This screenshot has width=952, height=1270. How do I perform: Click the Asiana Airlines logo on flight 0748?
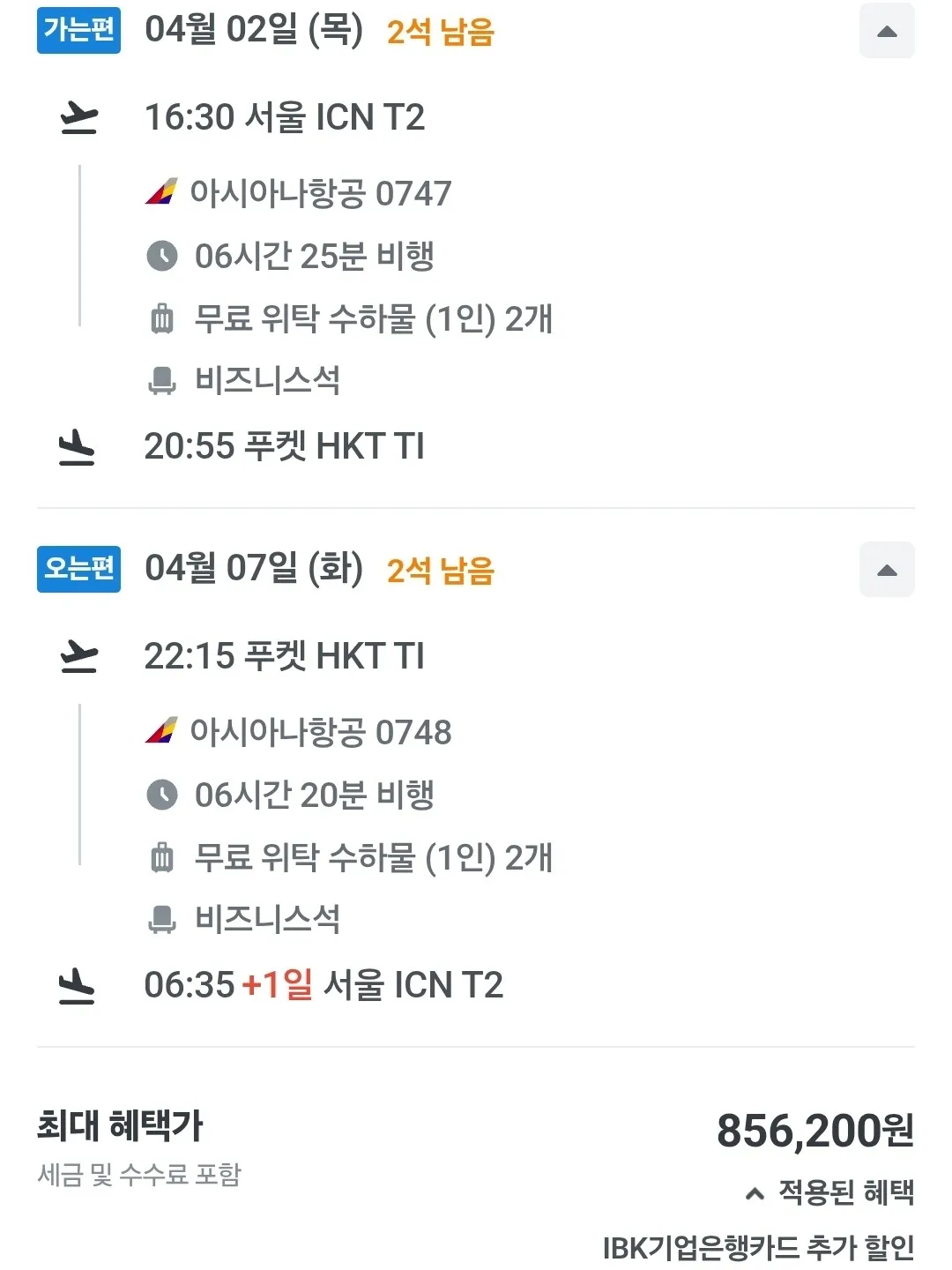(163, 732)
